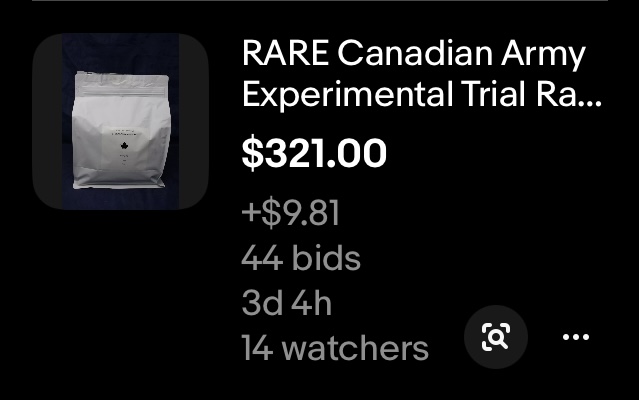This screenshot has width=639, height=400.
Task: Find similar items with image search icon
Action: tap(495, 338)
